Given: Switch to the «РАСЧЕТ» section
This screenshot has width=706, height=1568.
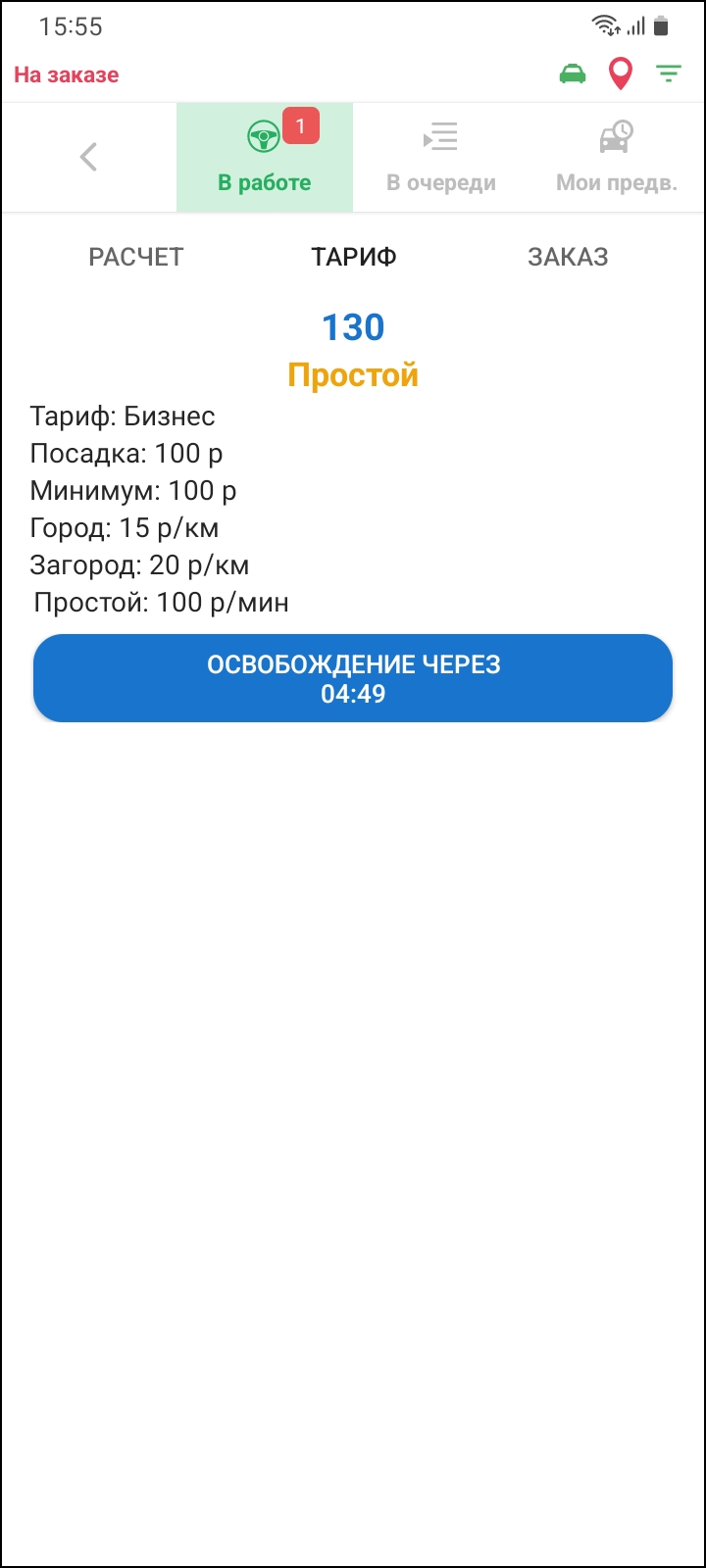Looking at the screenshot, I should pos(136,257).
